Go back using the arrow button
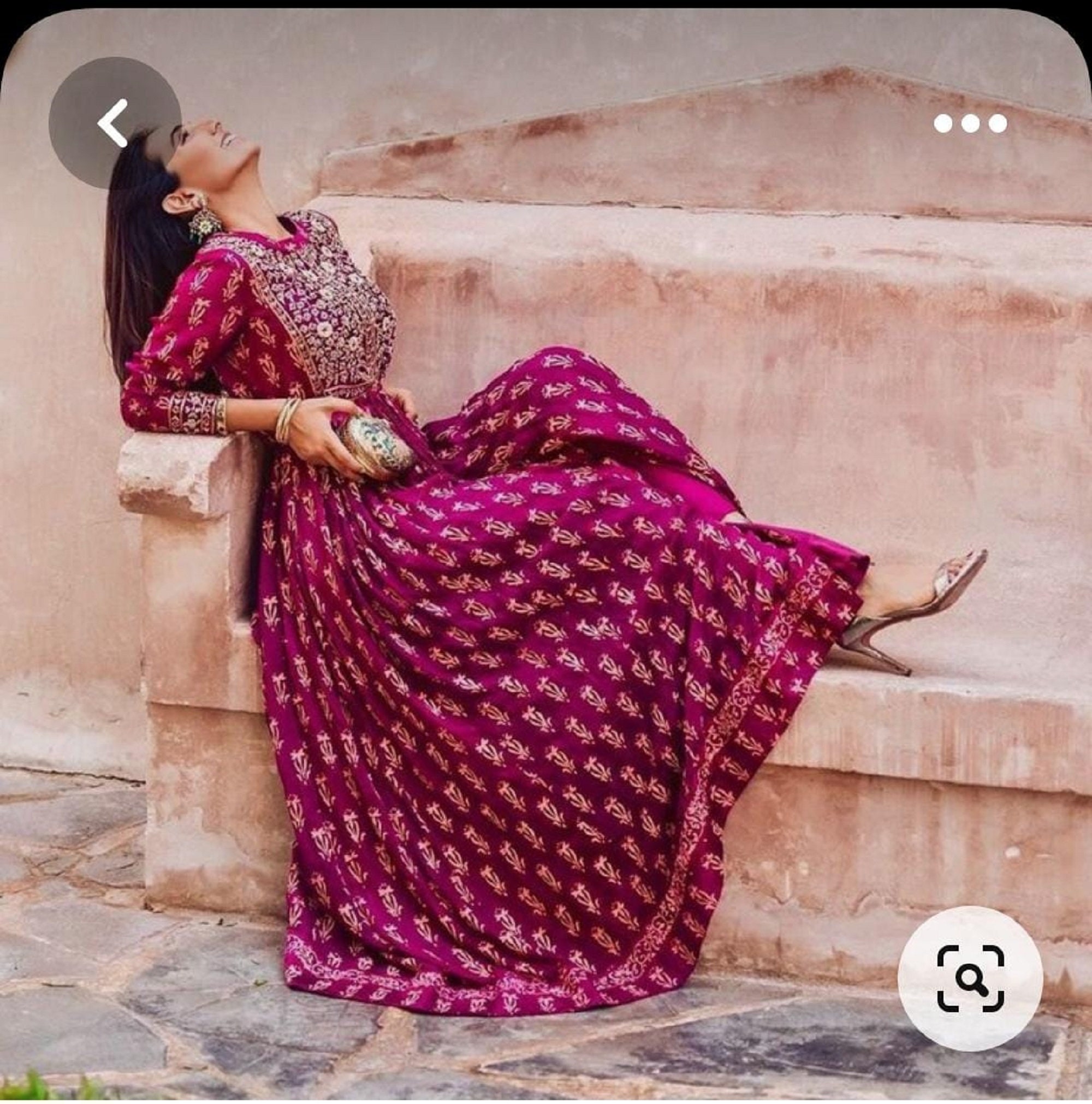Image resolution: width=1092 pixels, height=1104 pixels. [x=113, y=123]
